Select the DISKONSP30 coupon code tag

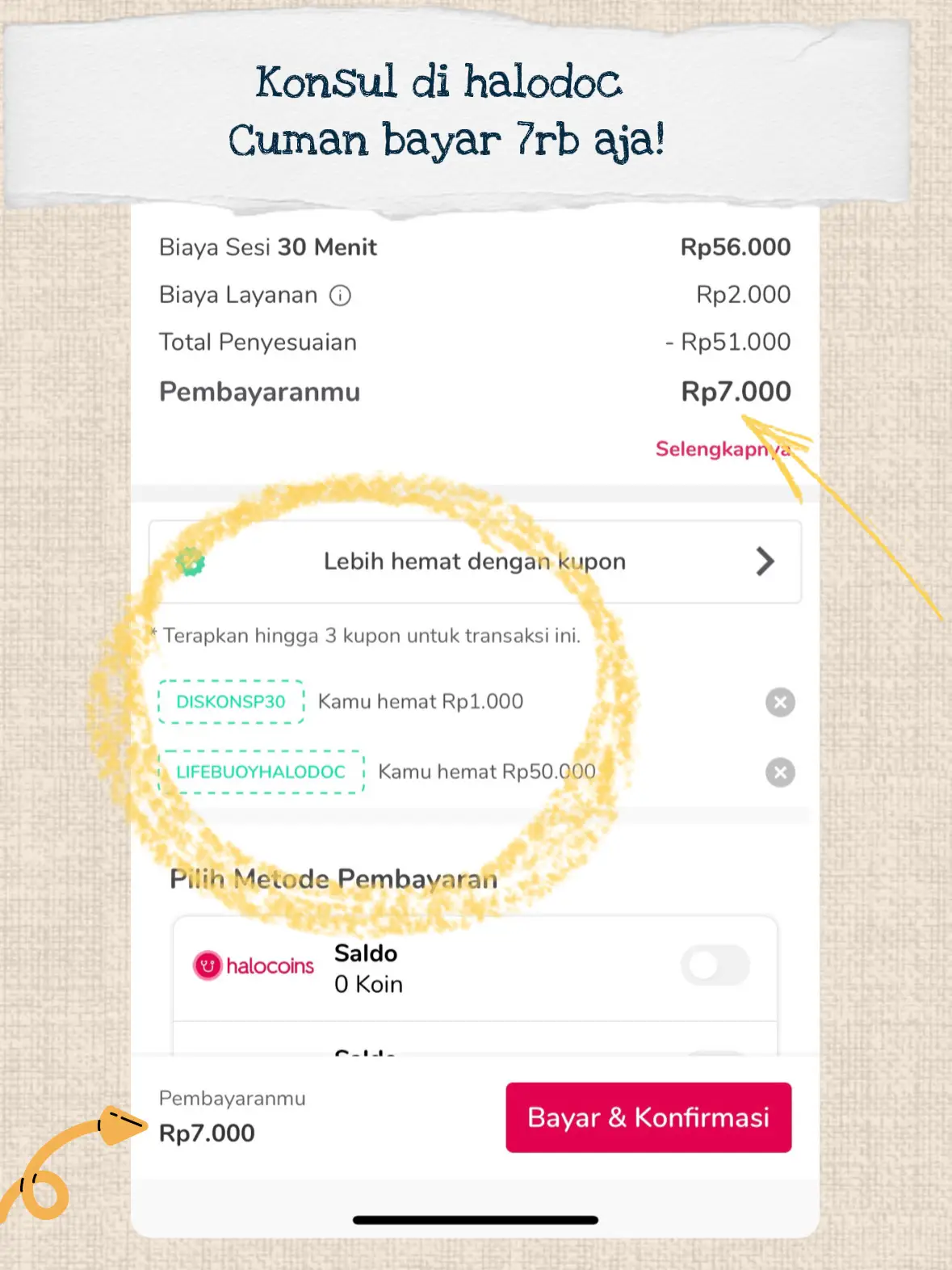coord(230,702)
